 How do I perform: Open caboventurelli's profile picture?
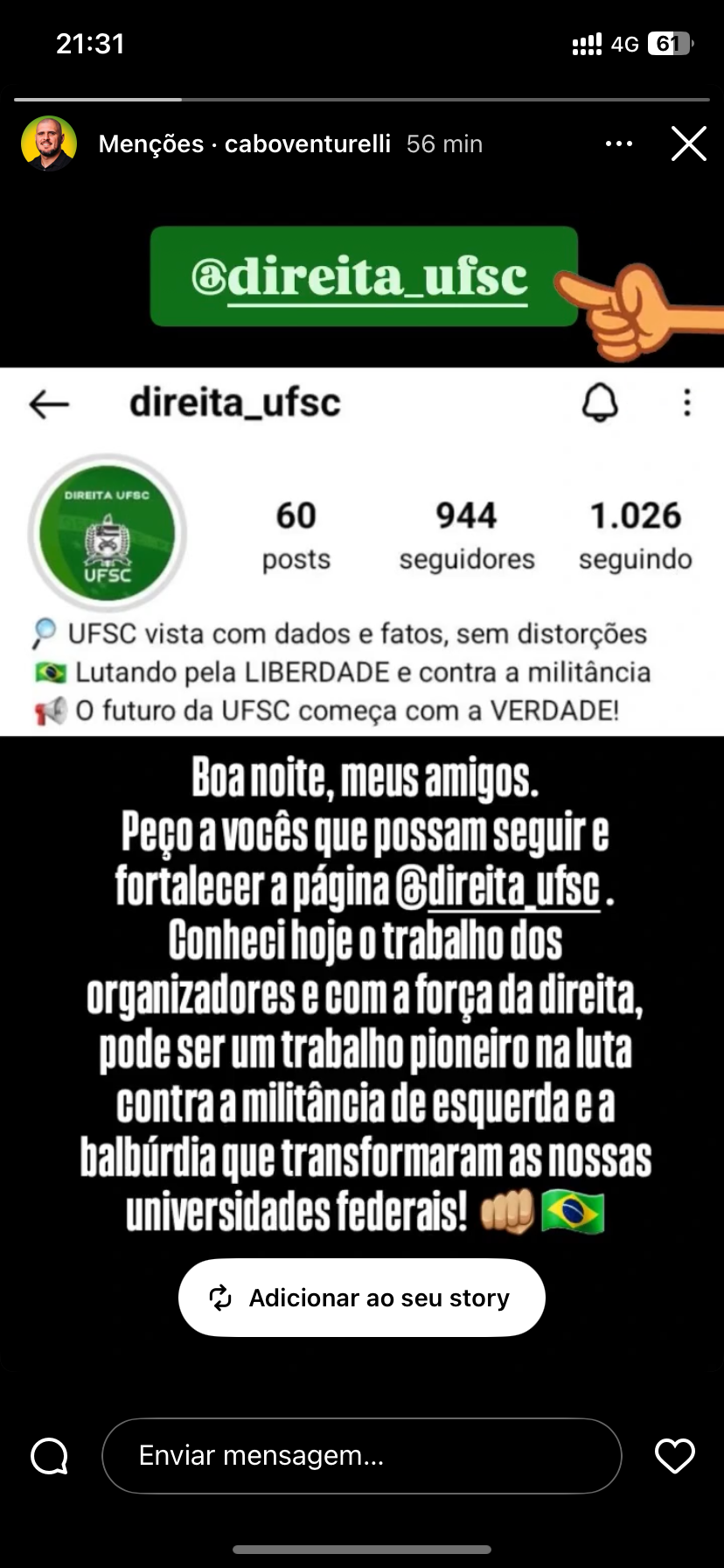49,143
